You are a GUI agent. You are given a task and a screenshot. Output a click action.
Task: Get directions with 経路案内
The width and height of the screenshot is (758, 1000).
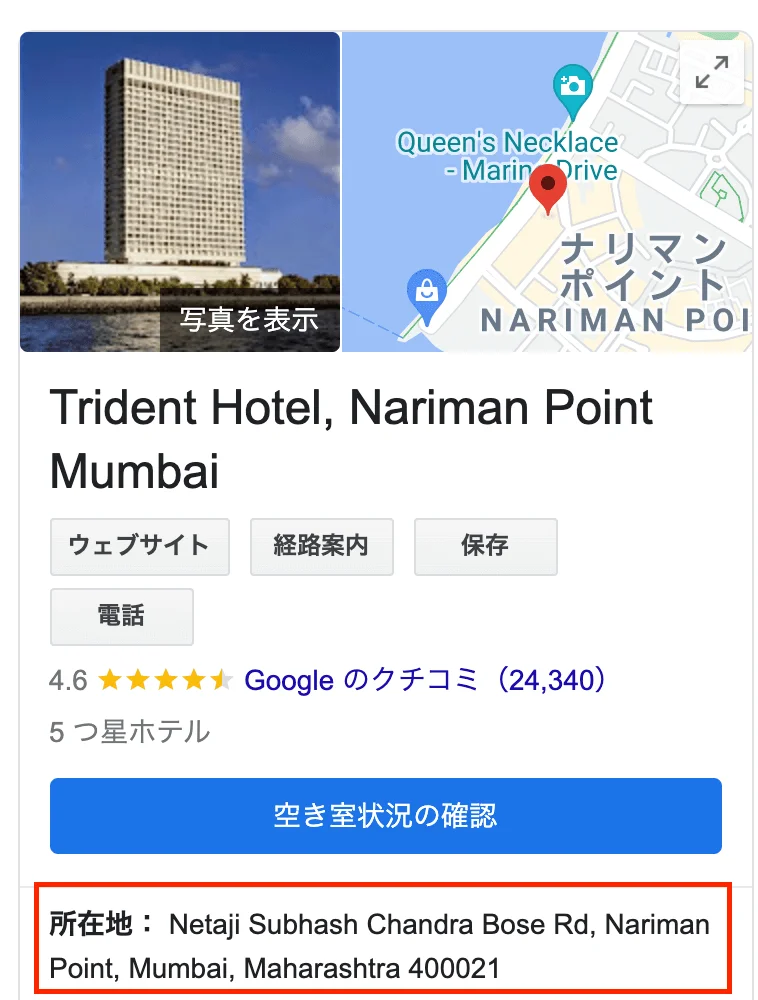click(x=321, y=546)
